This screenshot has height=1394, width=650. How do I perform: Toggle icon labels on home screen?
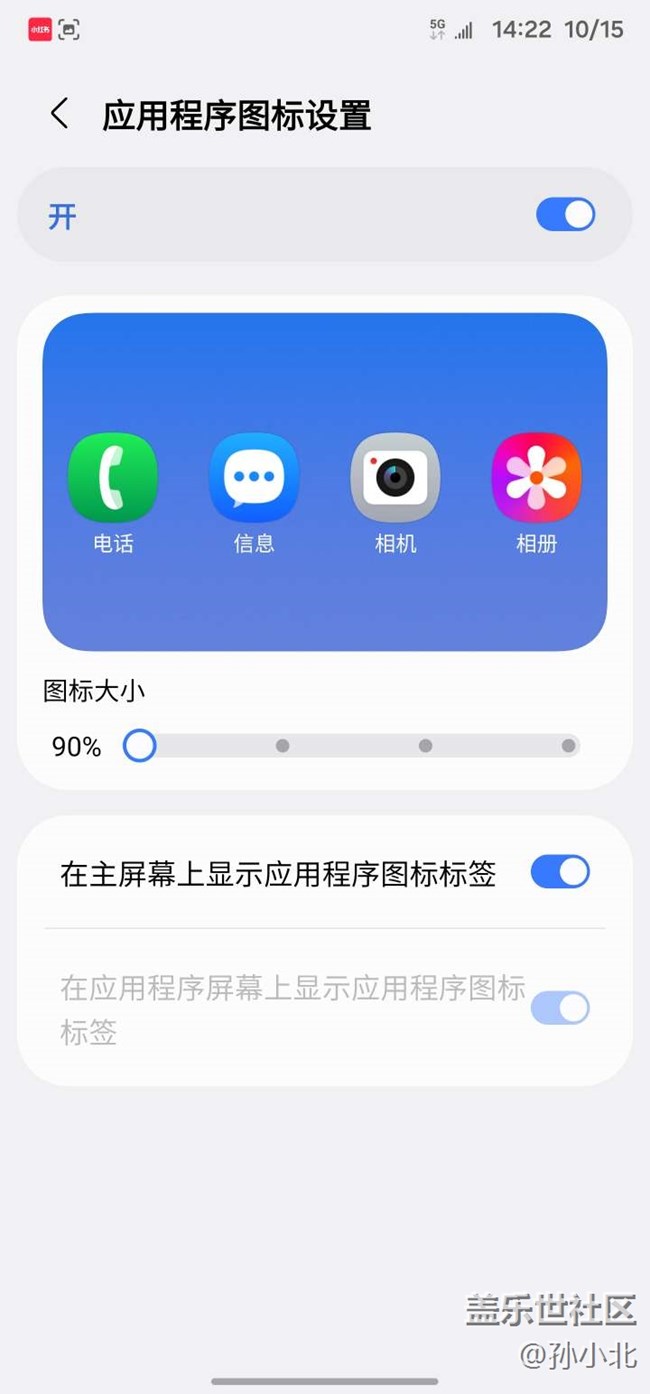point(559,872)
